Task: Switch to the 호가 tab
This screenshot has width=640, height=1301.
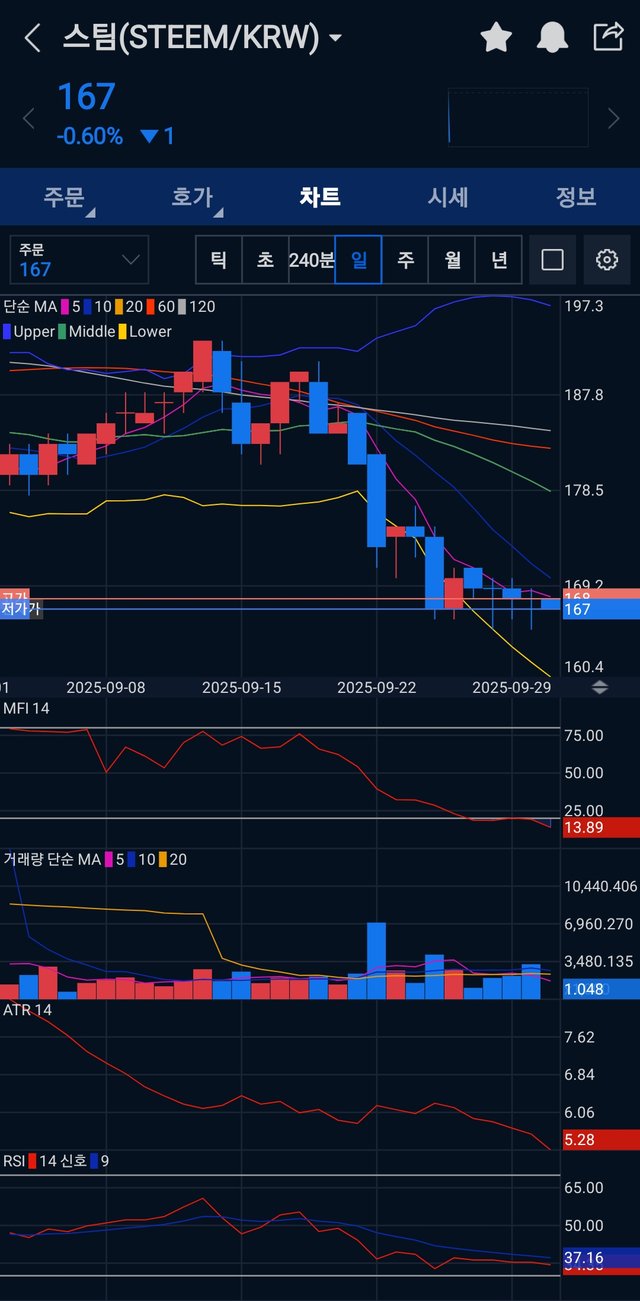Action: tap(192, 197)
